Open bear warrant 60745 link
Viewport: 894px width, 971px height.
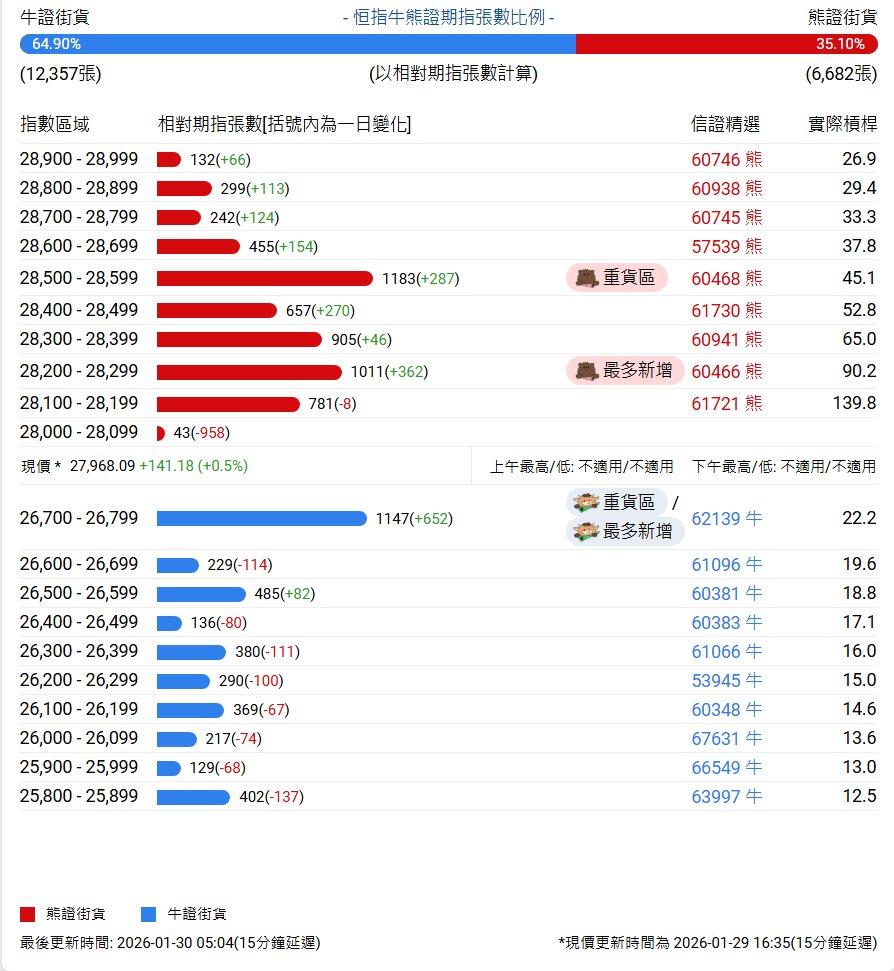(x=726, y=217)
